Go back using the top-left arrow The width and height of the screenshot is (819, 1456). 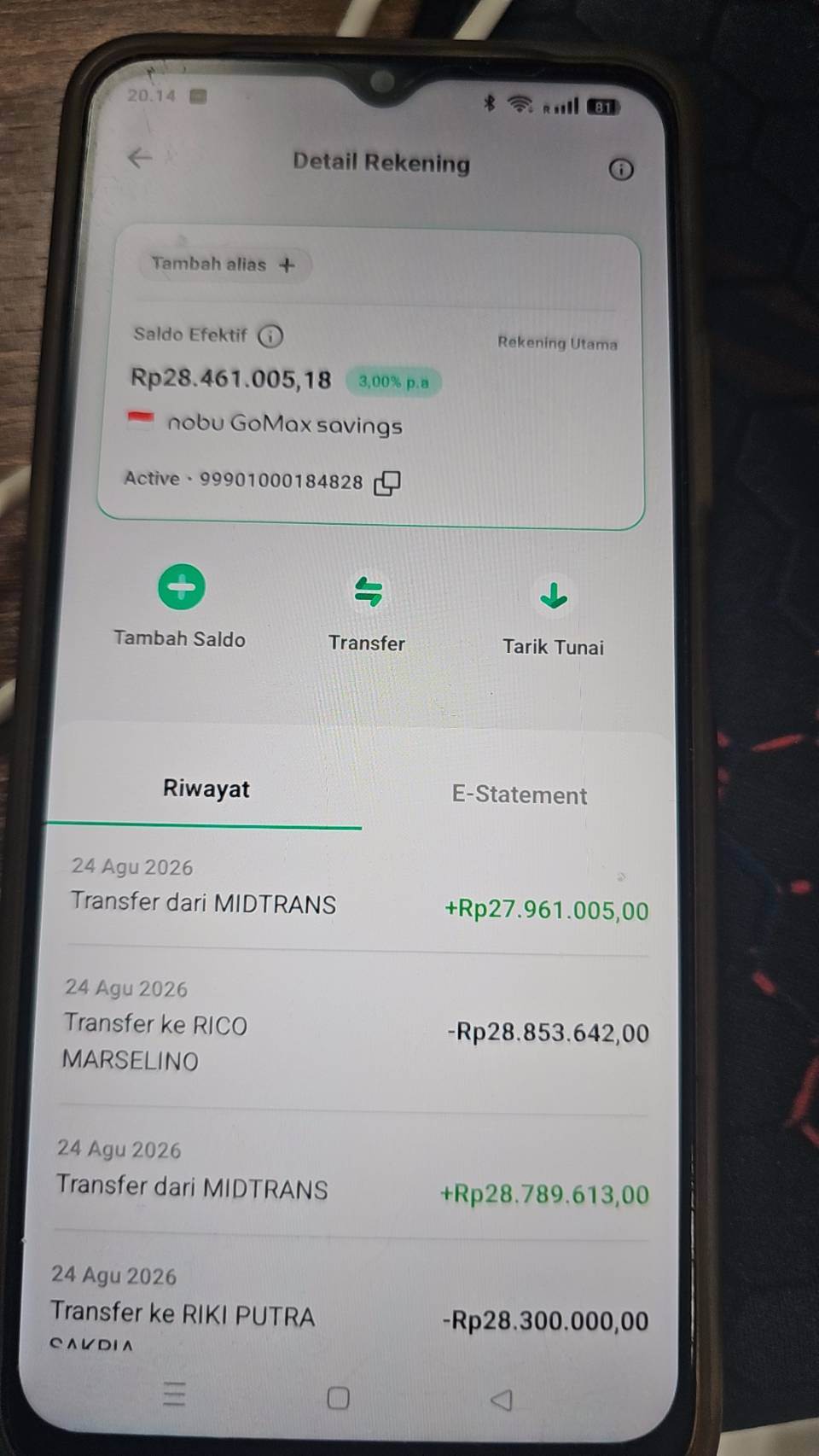pos(140,158)
